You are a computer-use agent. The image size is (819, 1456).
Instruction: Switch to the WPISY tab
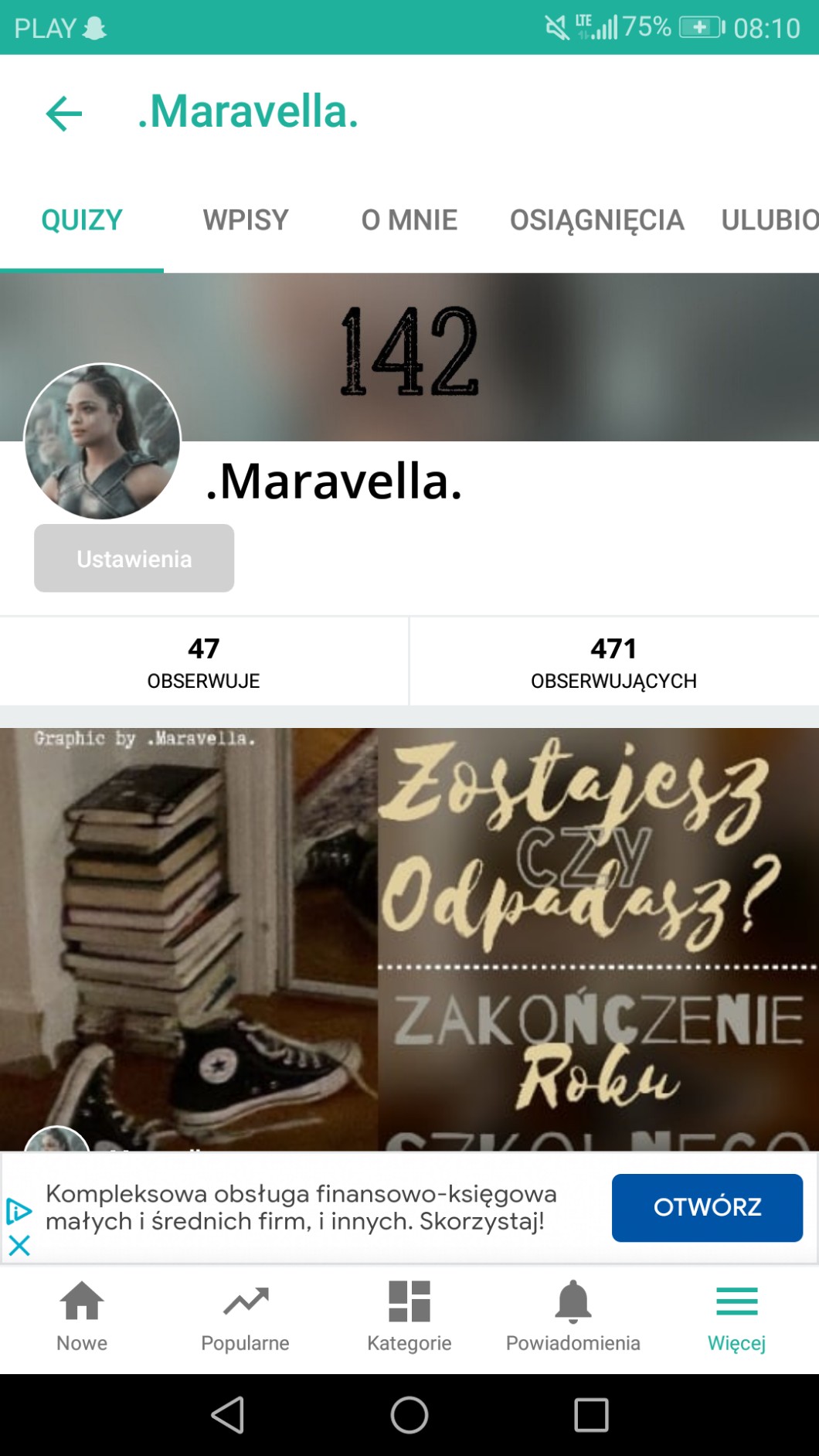[245, 220]
